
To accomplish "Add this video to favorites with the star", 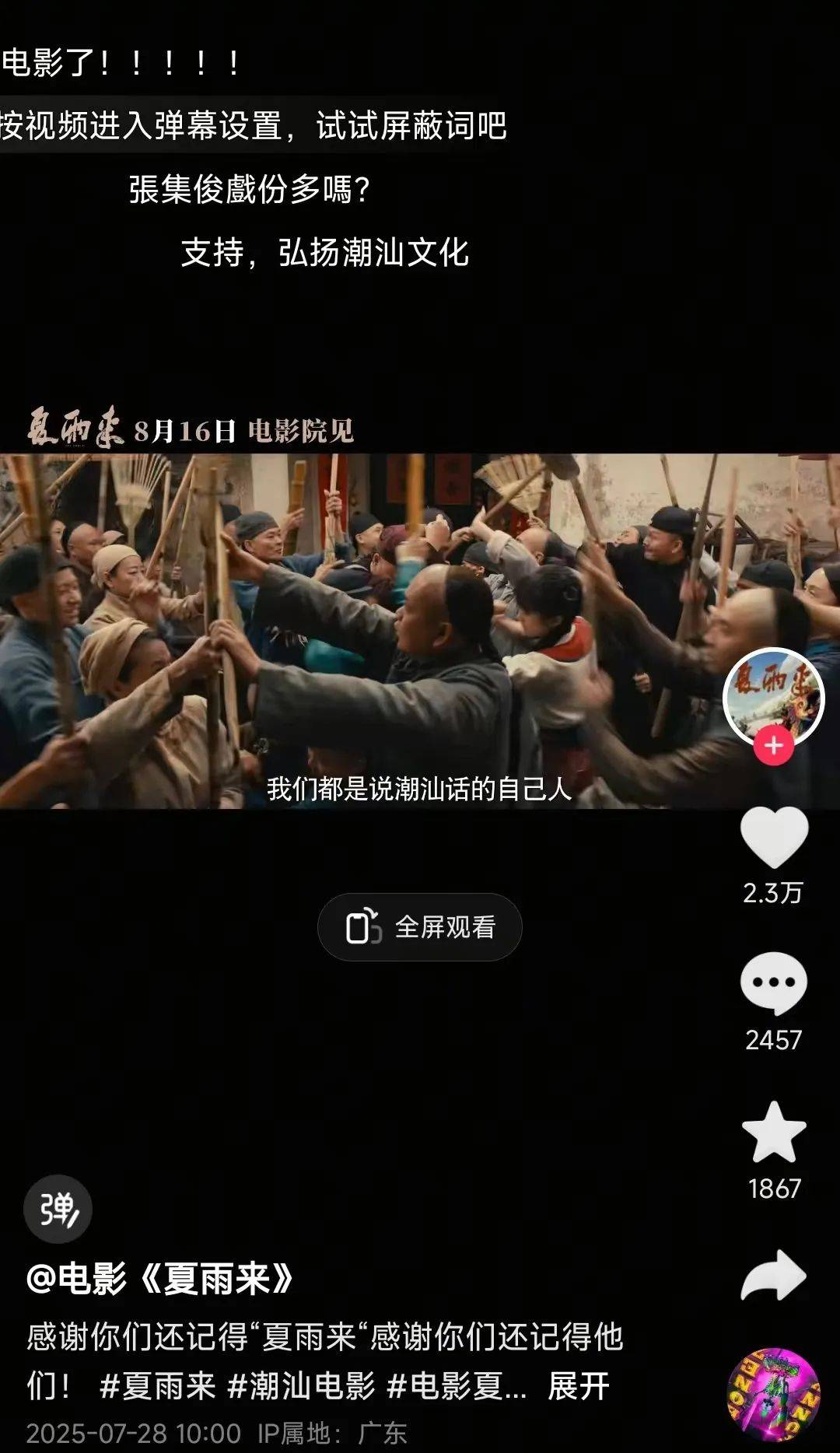I will click(x=774, y=1133).
